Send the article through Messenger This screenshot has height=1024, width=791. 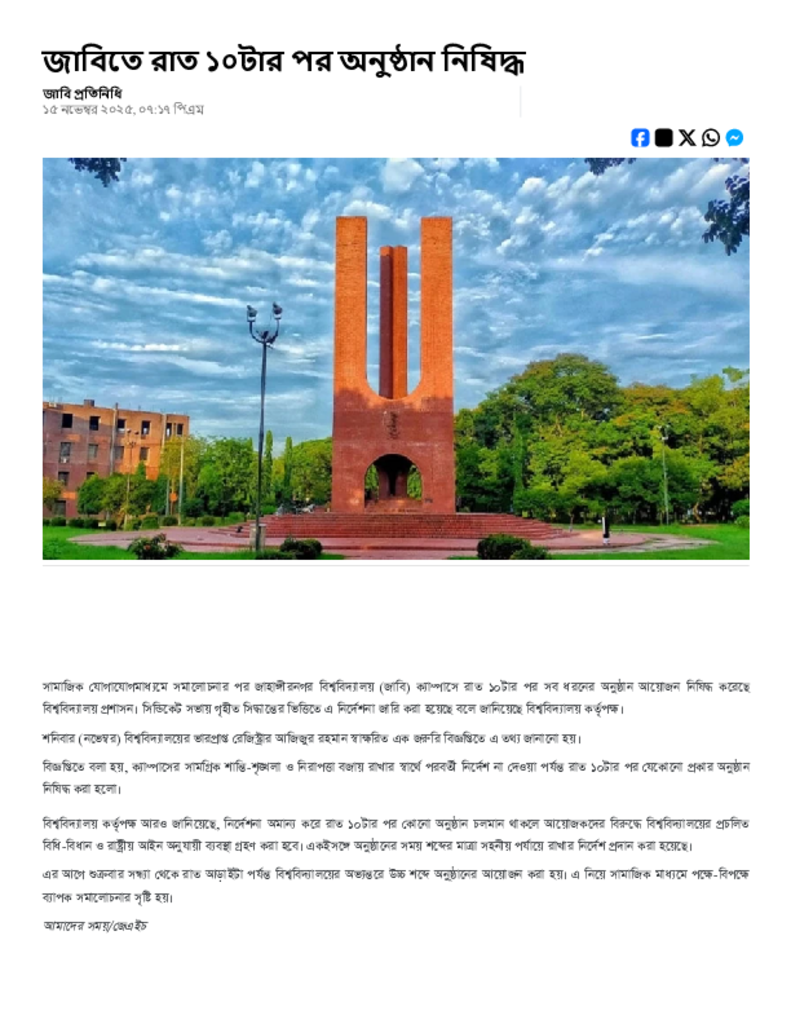734,138
